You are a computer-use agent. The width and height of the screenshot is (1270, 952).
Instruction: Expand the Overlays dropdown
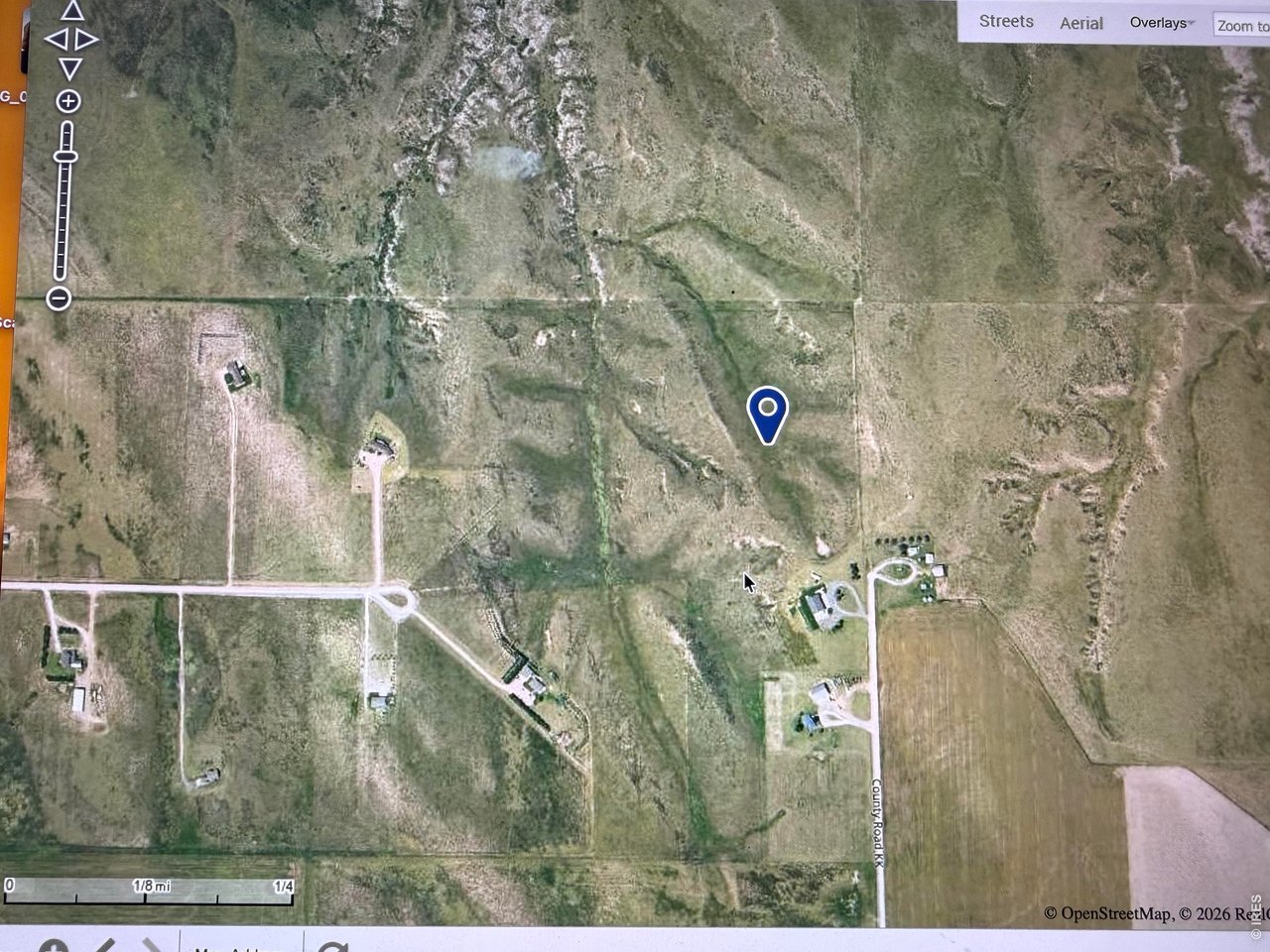tap(1162, 23)
